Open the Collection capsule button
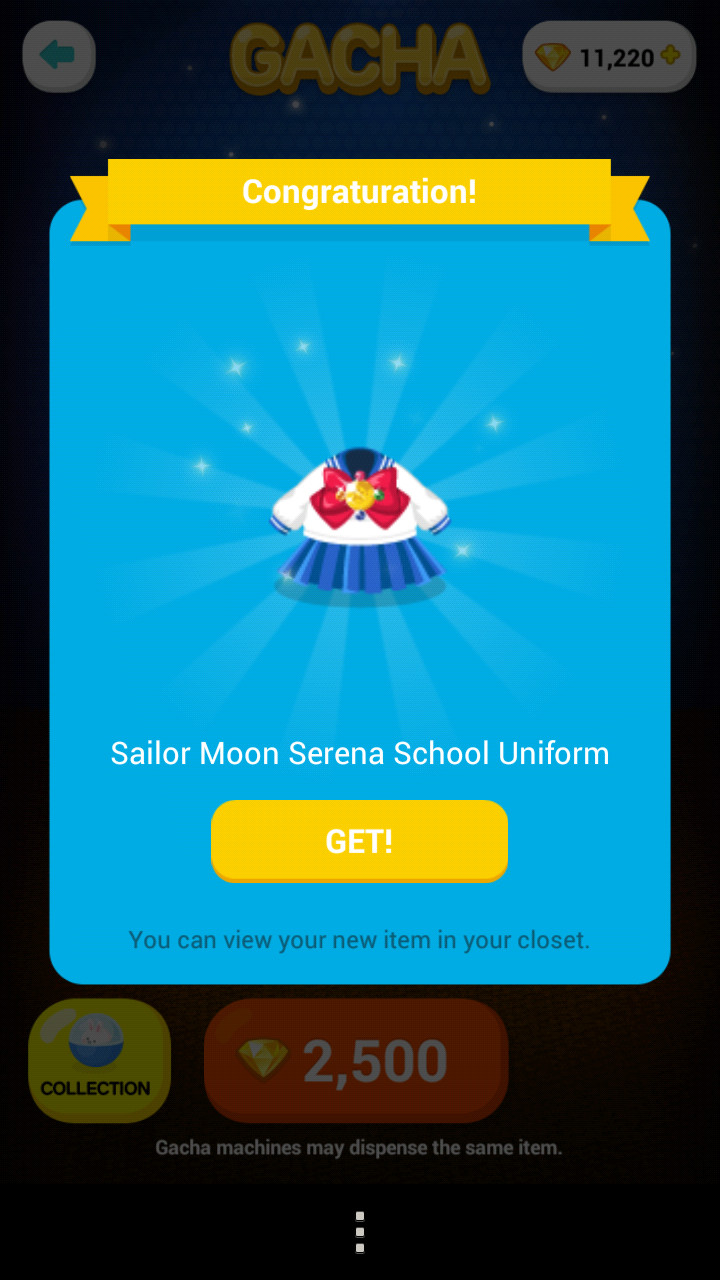The height and width of the screenshot is (1280, 720). tap(98, 1060)
